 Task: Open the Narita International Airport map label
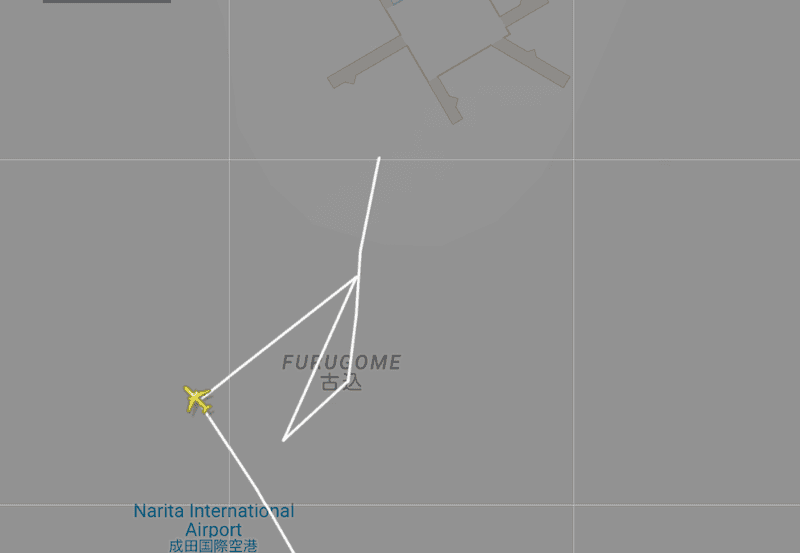(214, 520)
